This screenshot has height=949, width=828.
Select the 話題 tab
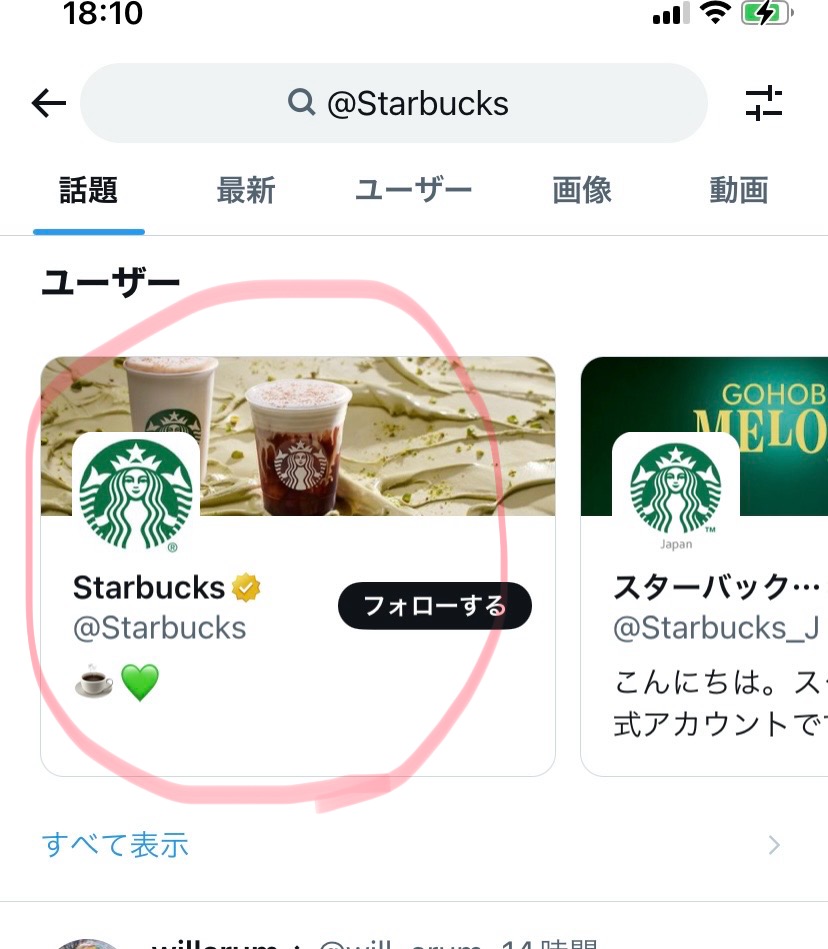pyautogui.click(x=88, y=190)
